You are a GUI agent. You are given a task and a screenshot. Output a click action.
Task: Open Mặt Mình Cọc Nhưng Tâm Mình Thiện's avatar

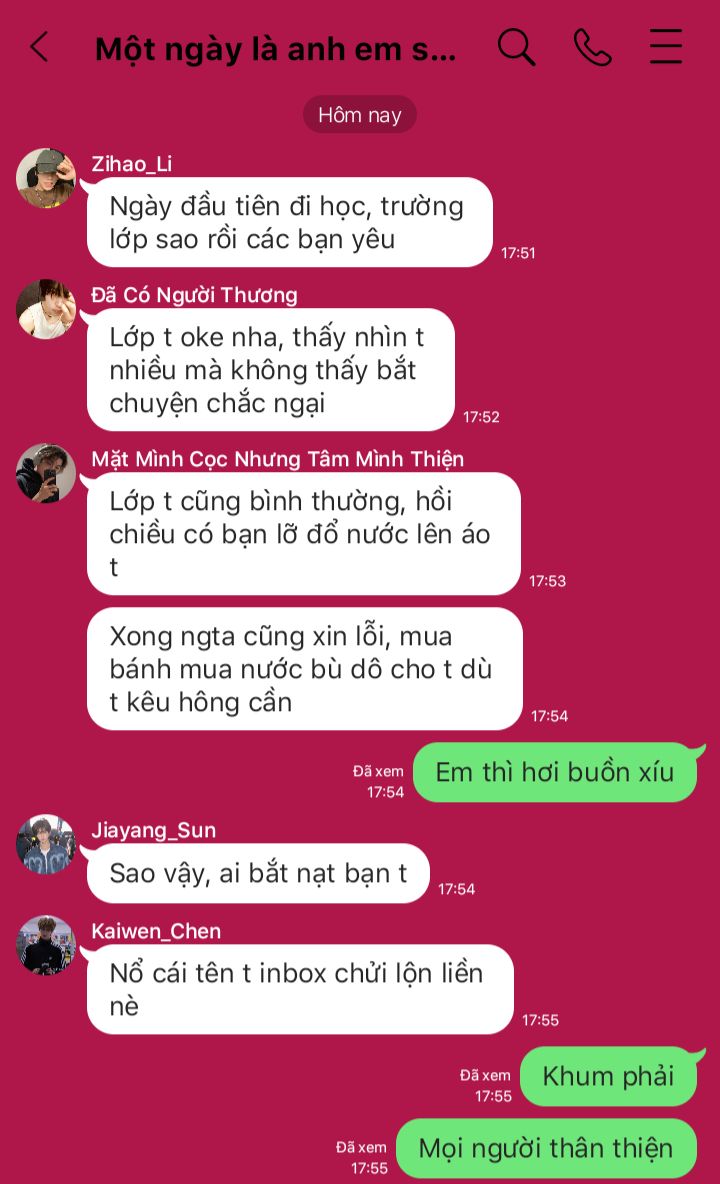pyautogui.click(x=46, y=473)
